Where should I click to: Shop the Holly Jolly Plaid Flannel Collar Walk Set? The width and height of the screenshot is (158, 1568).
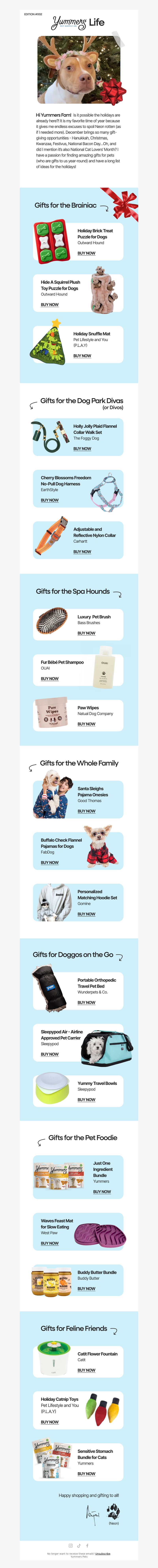(x=82, y=449)
